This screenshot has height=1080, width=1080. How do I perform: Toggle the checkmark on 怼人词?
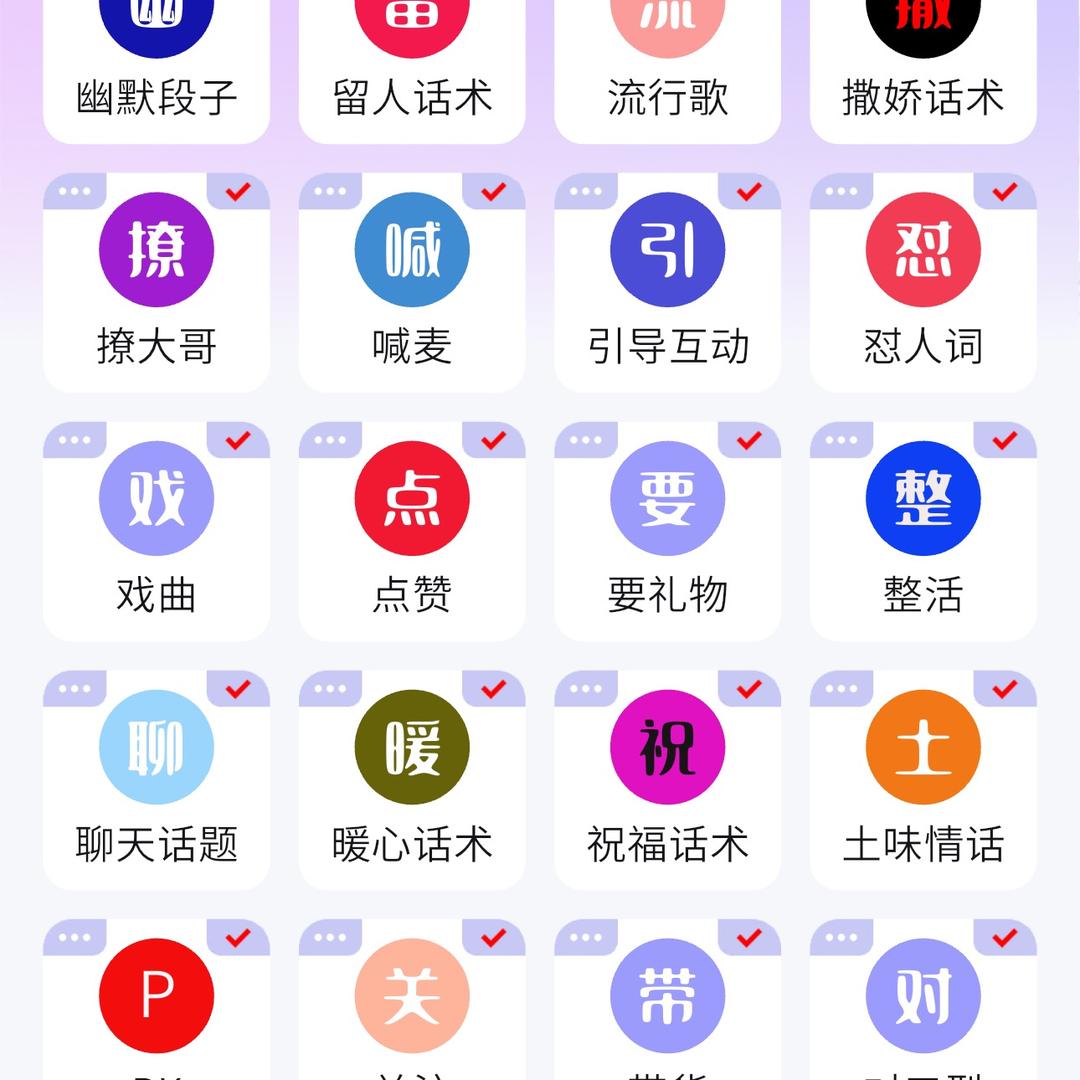pyautogui.click(x=1004, y=191)
